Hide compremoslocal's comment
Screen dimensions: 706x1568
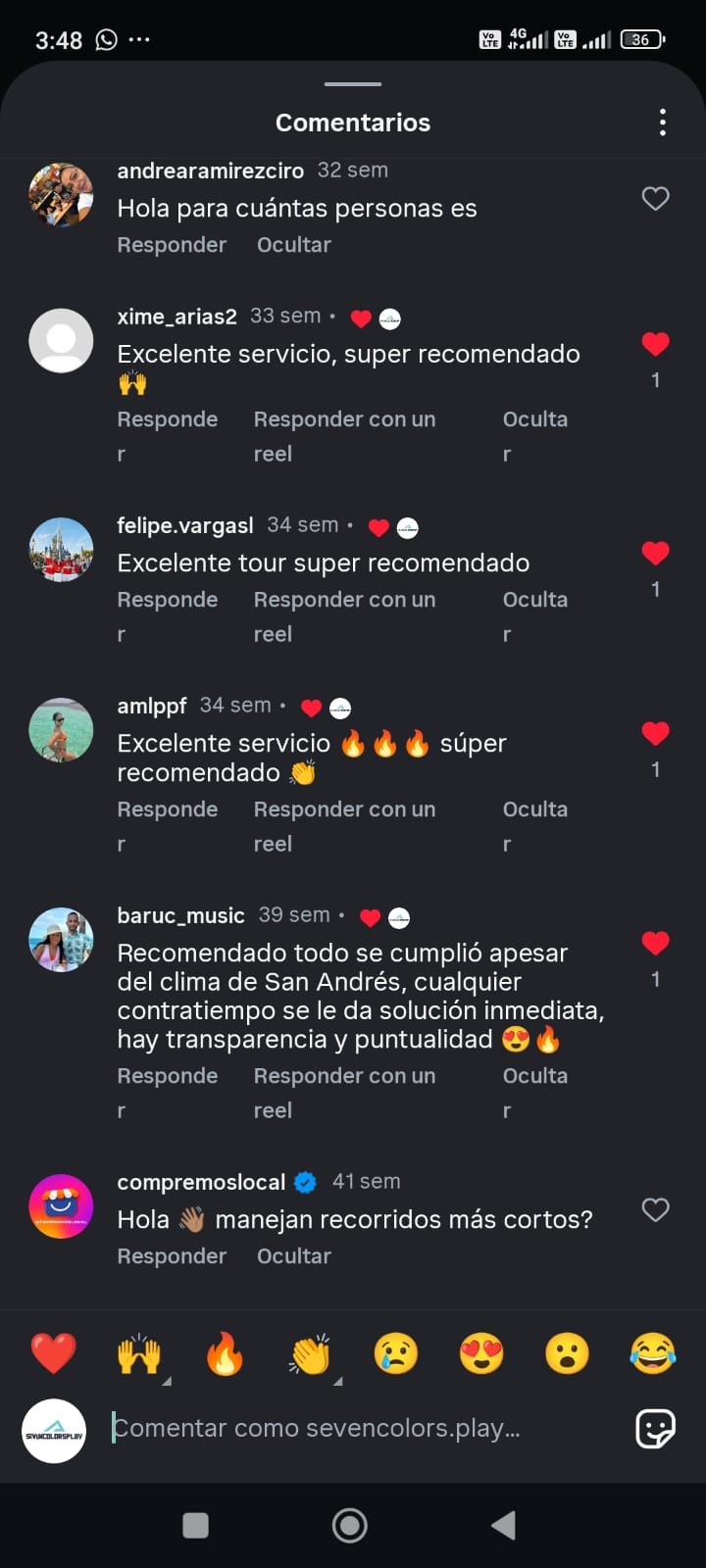[293, 1256]
